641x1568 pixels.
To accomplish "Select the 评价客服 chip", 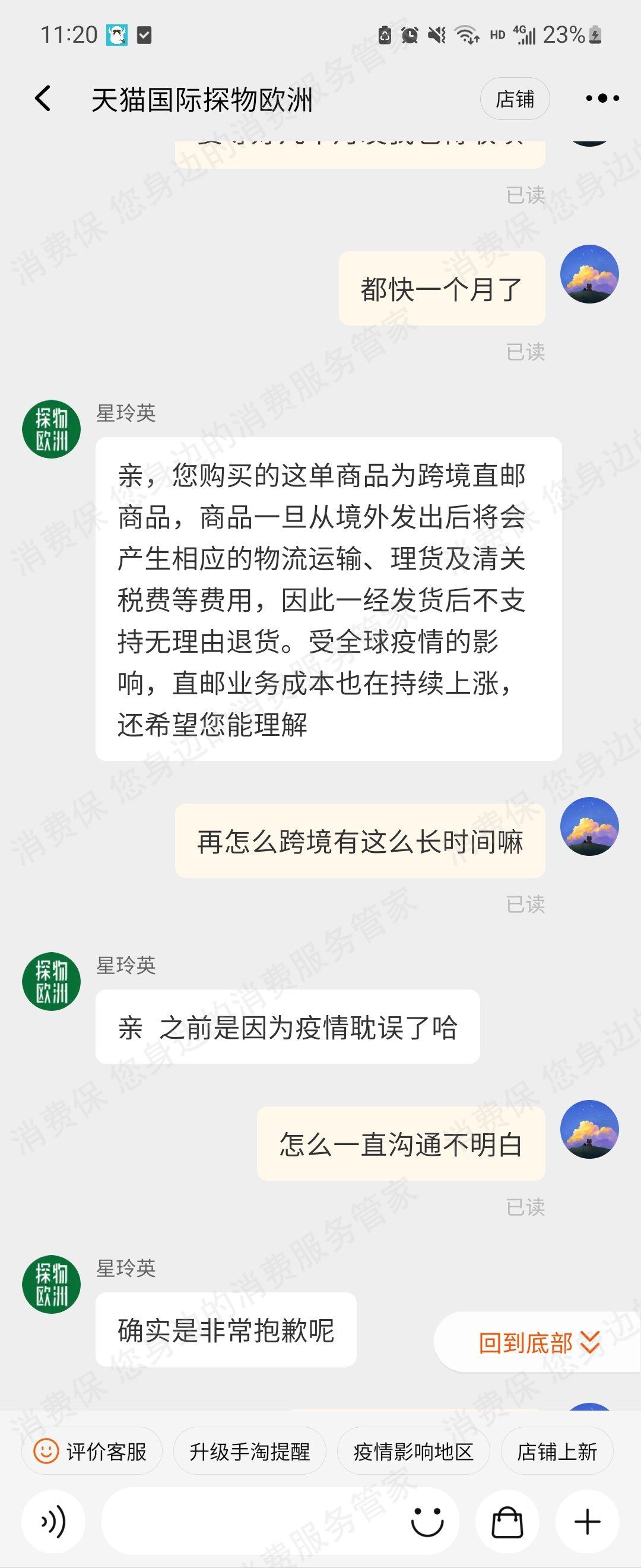I will 92,1452.
